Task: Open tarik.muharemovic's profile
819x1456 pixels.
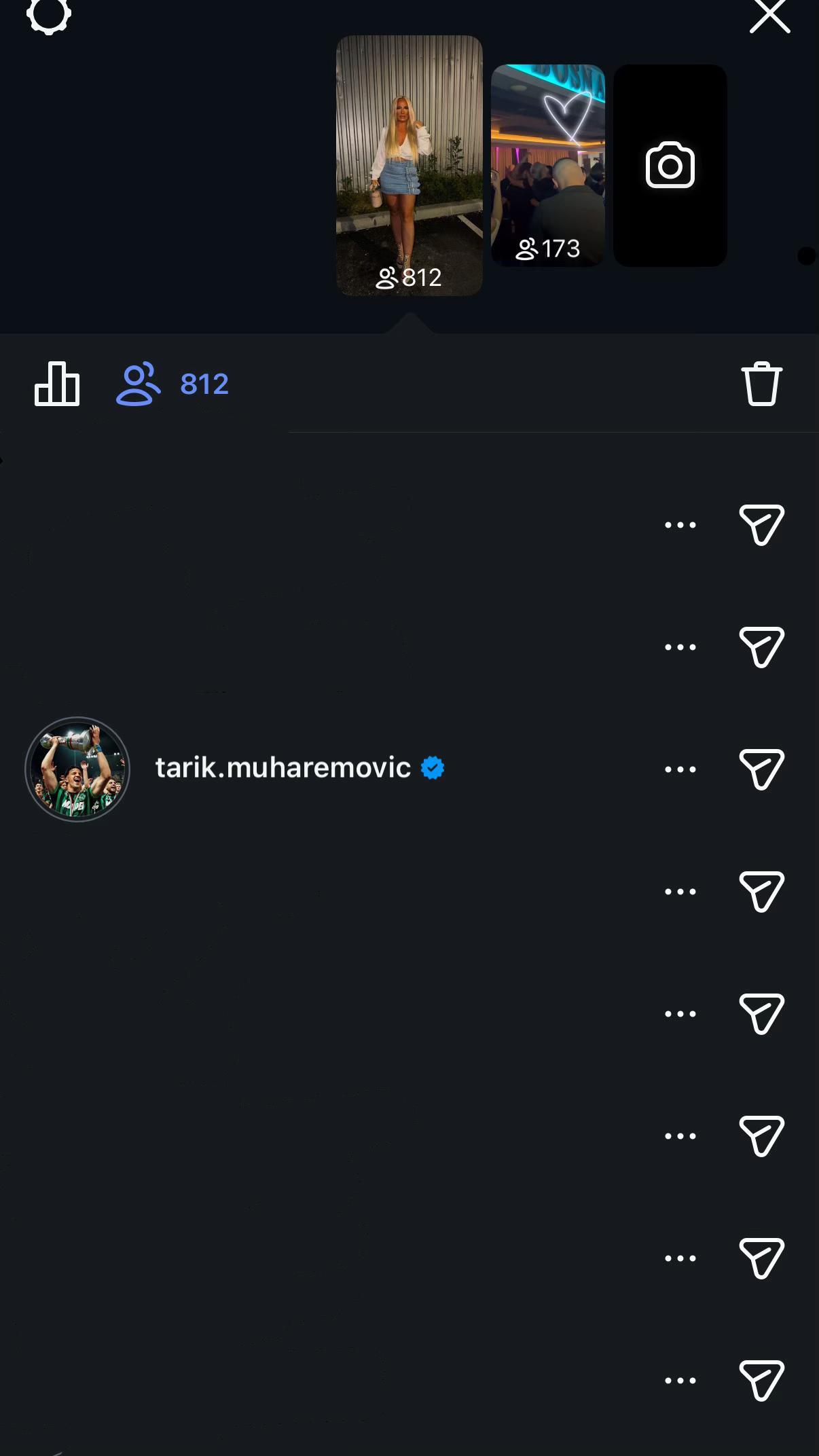Action: coord(283,768)
